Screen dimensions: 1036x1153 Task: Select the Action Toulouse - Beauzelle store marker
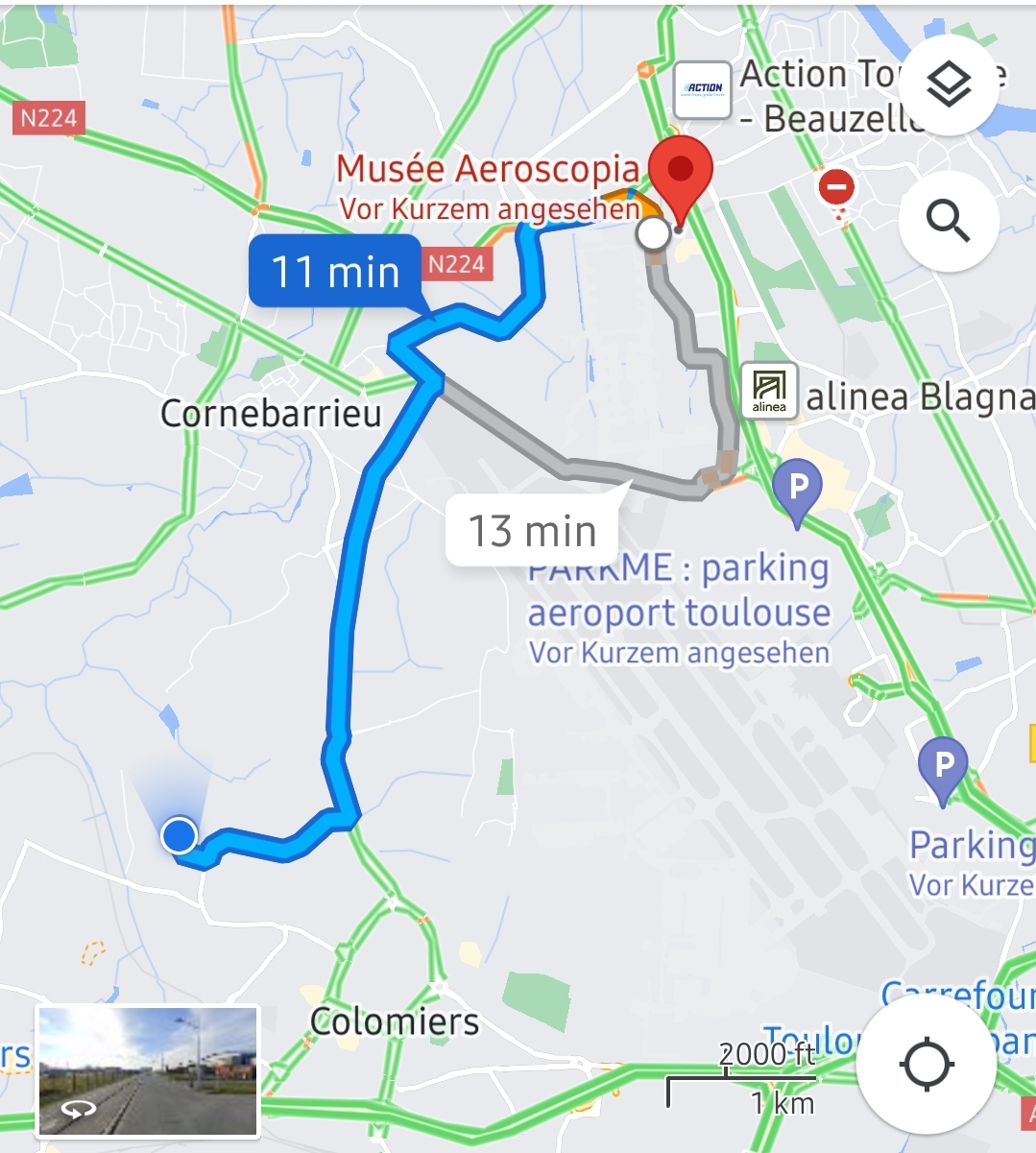coord(703,90)
